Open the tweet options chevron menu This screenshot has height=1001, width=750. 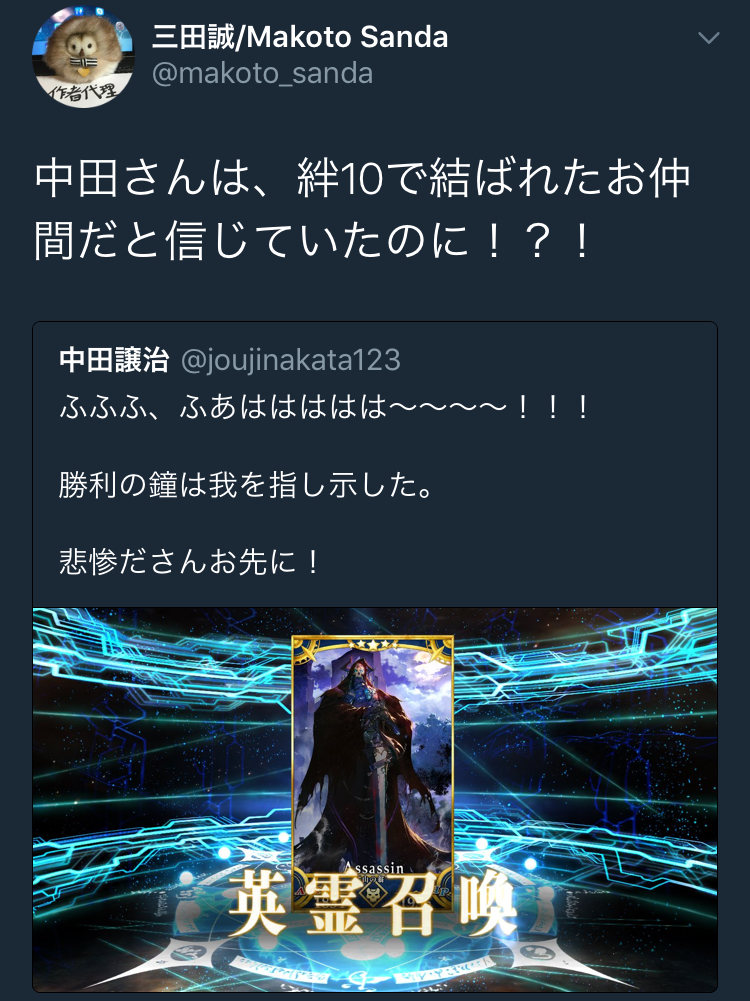(x=708, y=39)
